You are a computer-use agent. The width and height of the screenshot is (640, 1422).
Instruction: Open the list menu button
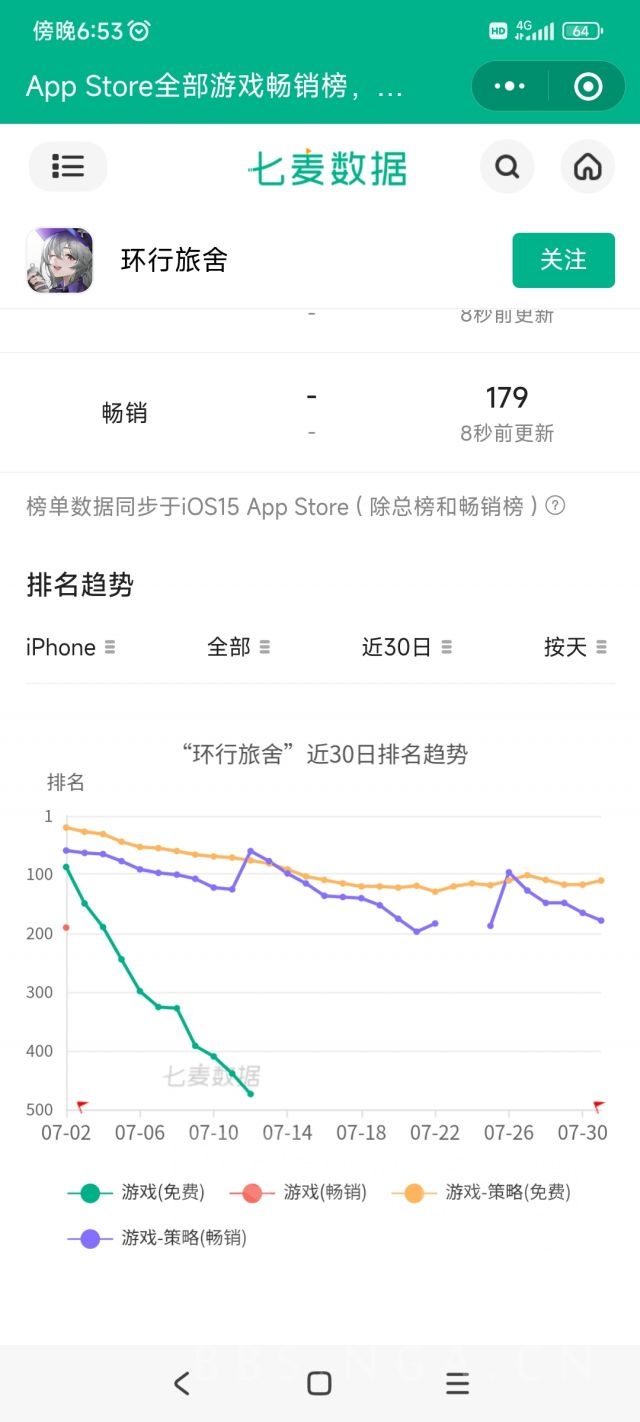coord(68,166)
